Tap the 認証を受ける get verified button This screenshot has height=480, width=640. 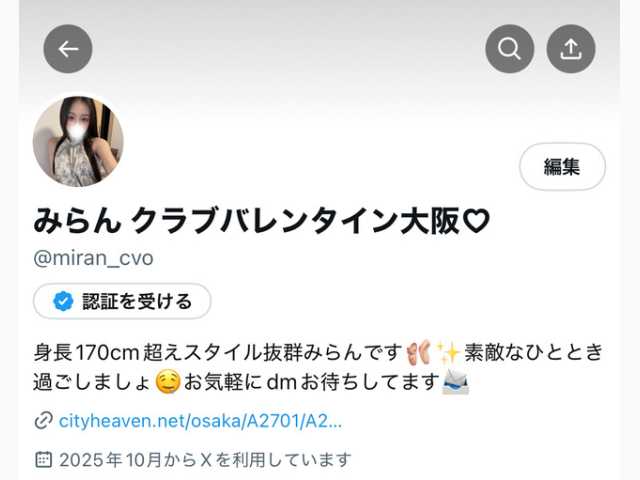coord(122,300)
